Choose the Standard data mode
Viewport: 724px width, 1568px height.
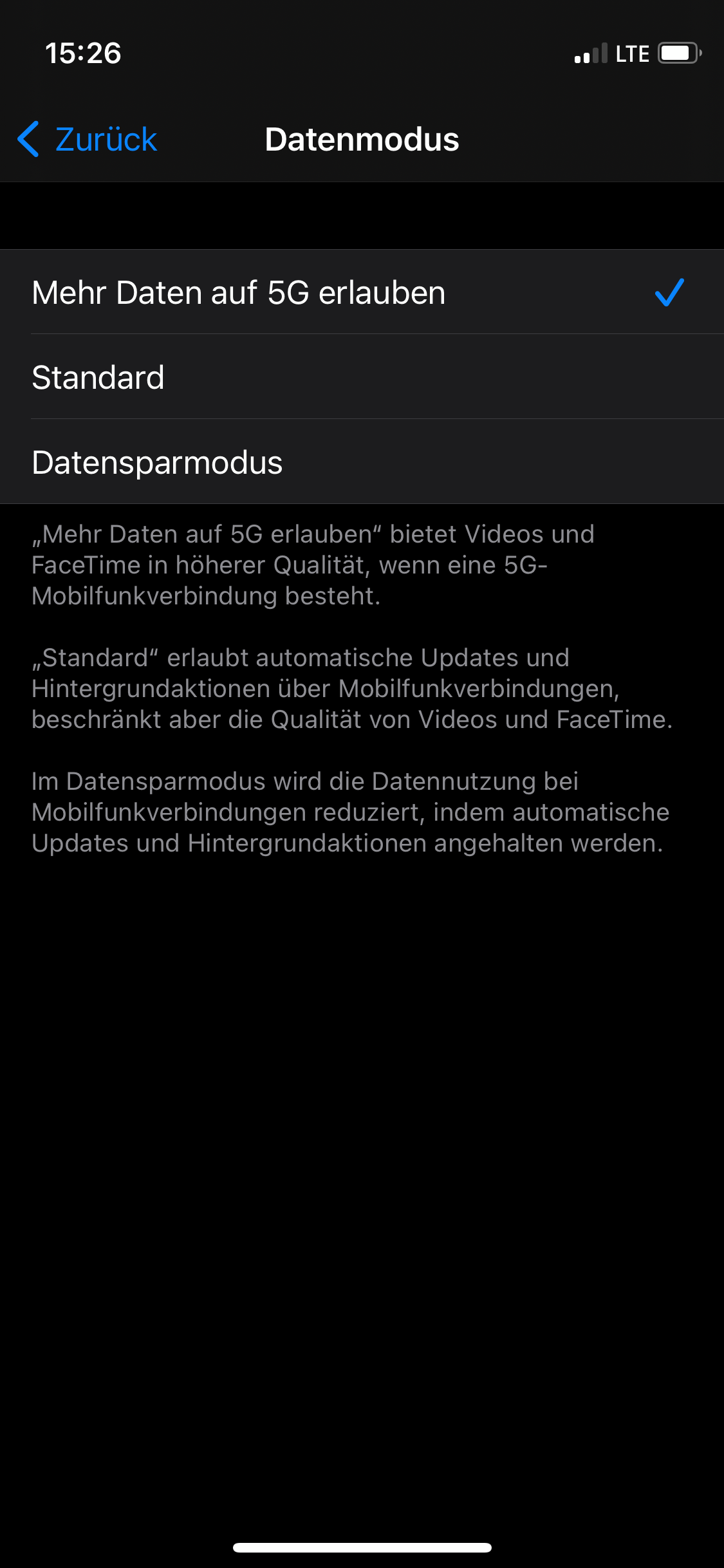point(362,377)
